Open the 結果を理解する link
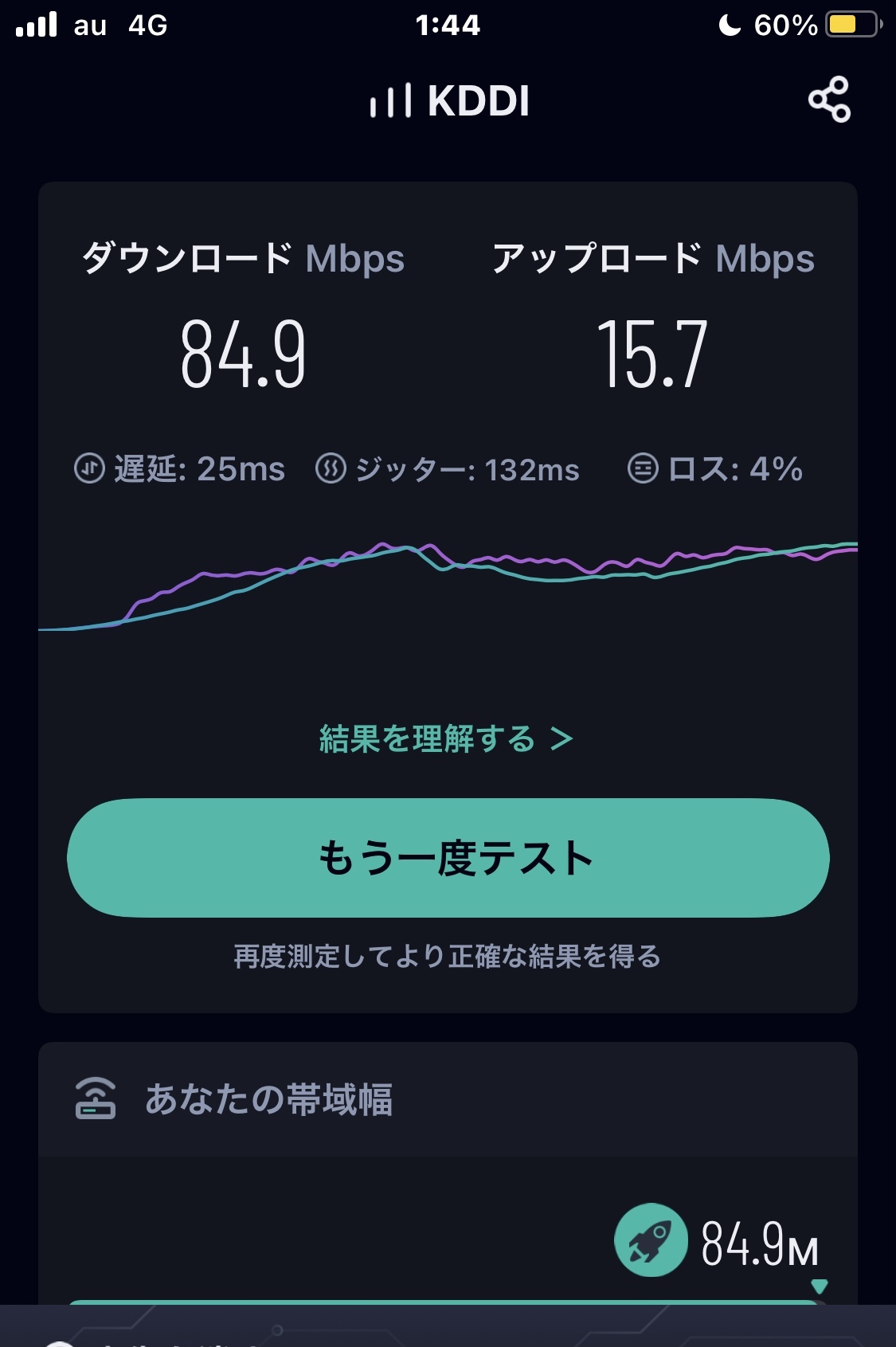Image resolution: width=896 pixels, height=1347 pixels. [x=446, y=739]
